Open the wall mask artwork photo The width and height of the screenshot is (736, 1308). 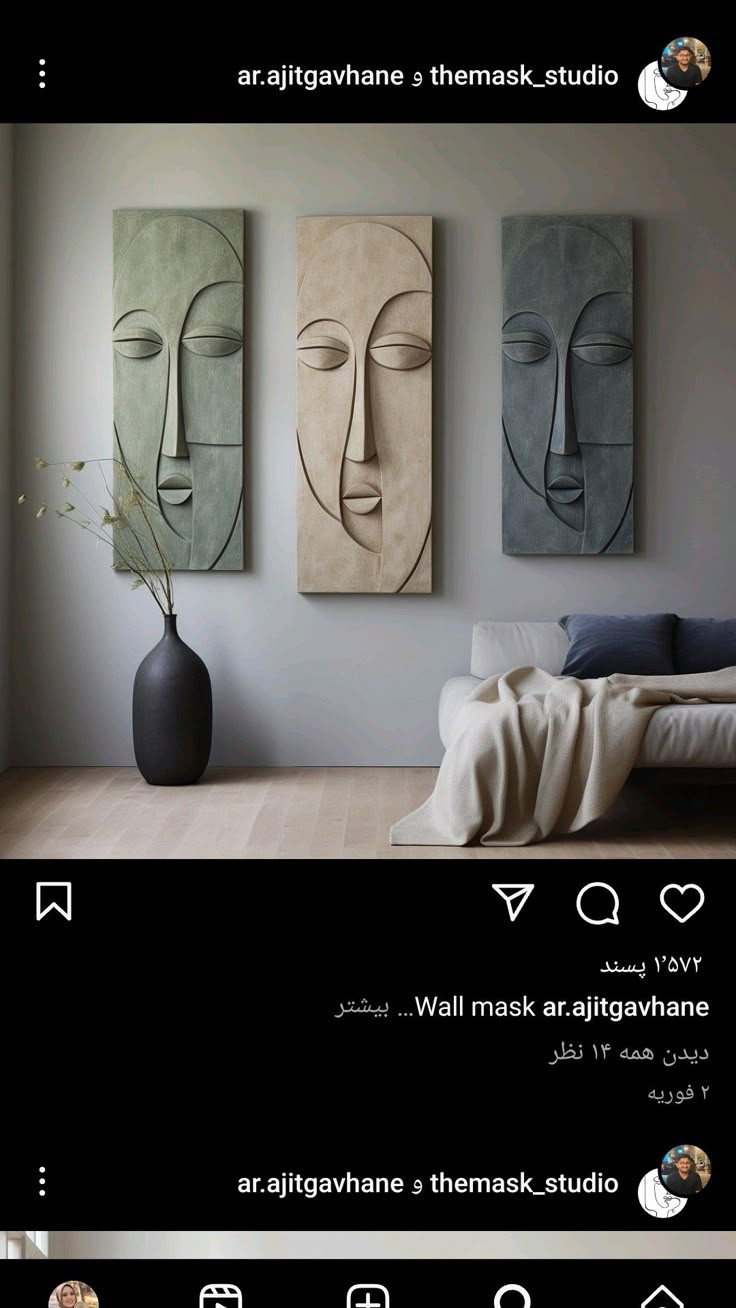pos(368,491)
